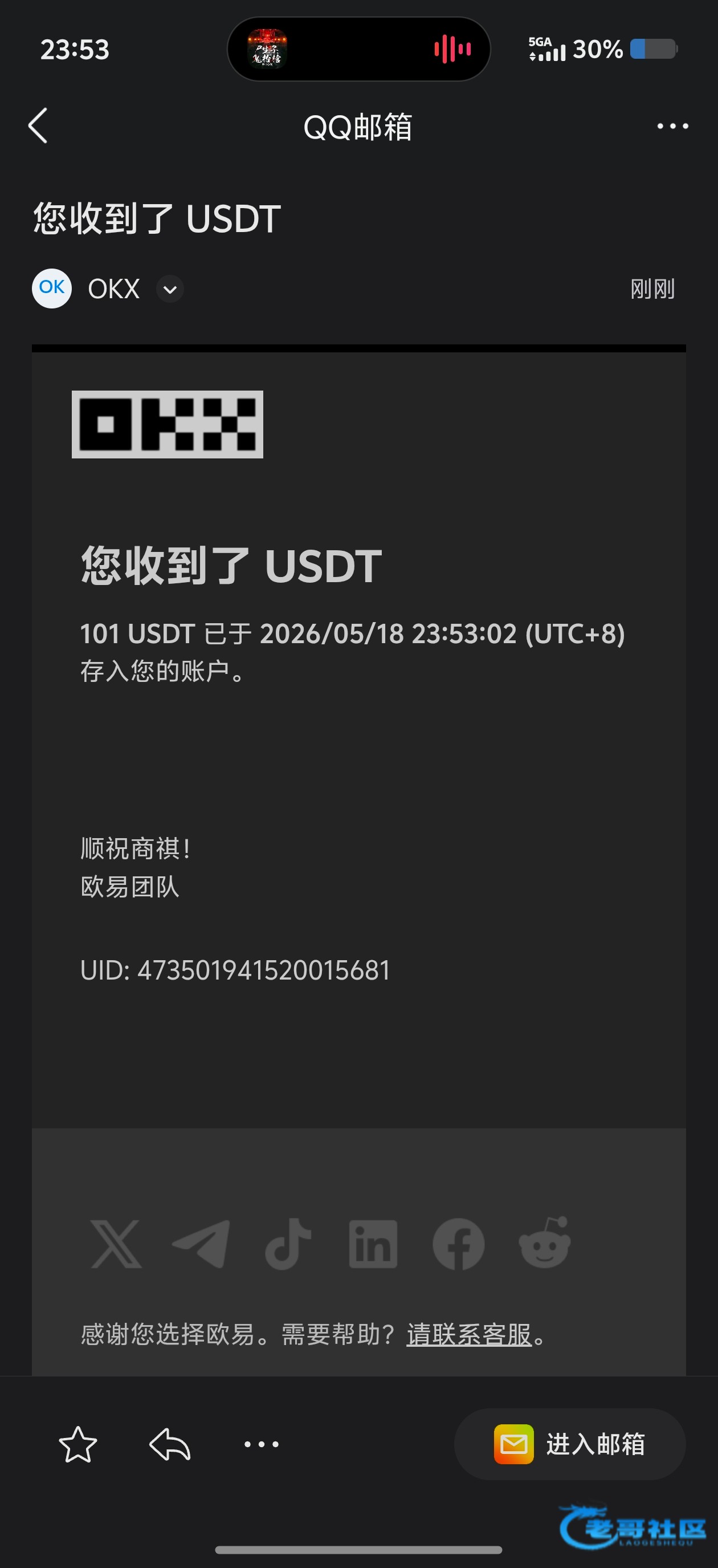Screen dimensions: 718x1568
Task: Tap the OK sender avatar
Action: coord(52,289)
